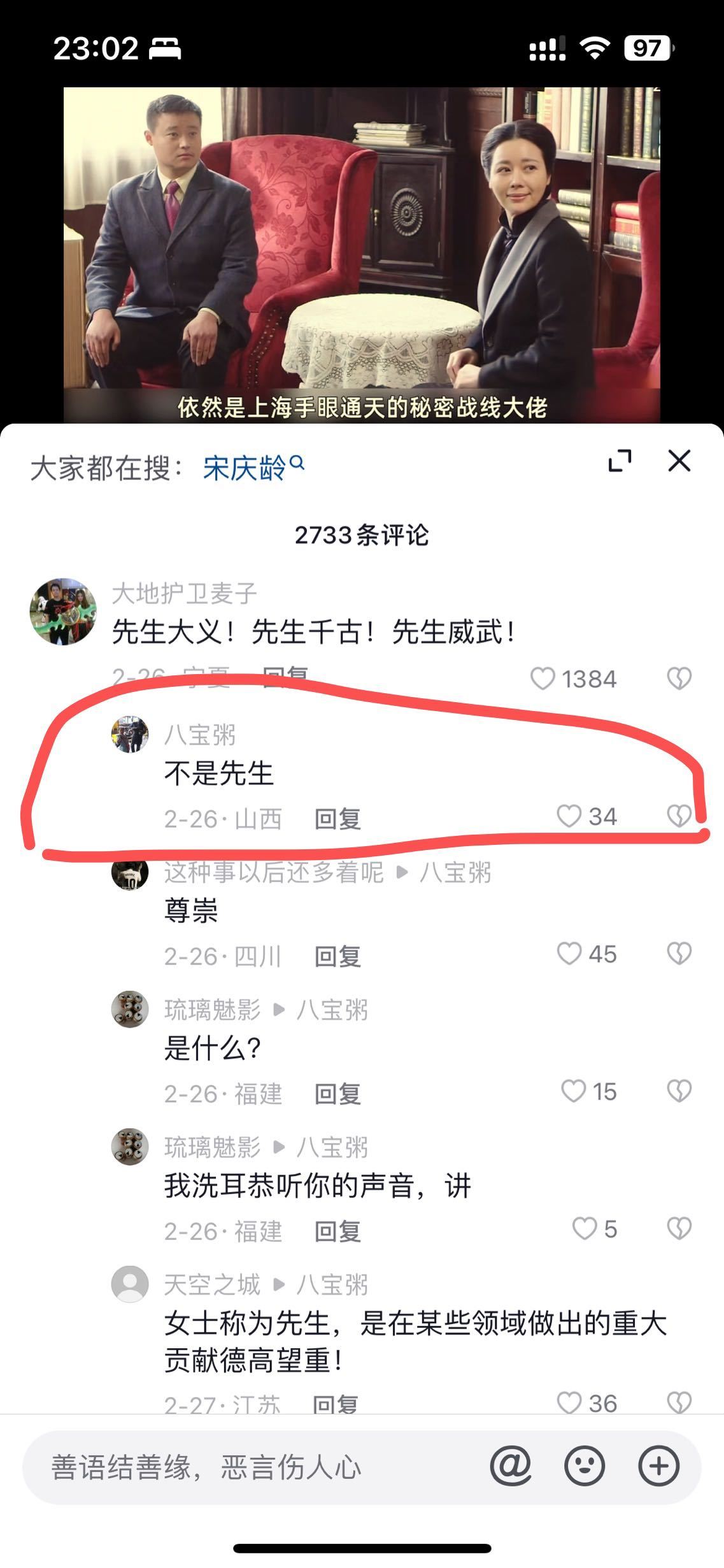
Task: Close the comments panel
Action: pos(679,461)
